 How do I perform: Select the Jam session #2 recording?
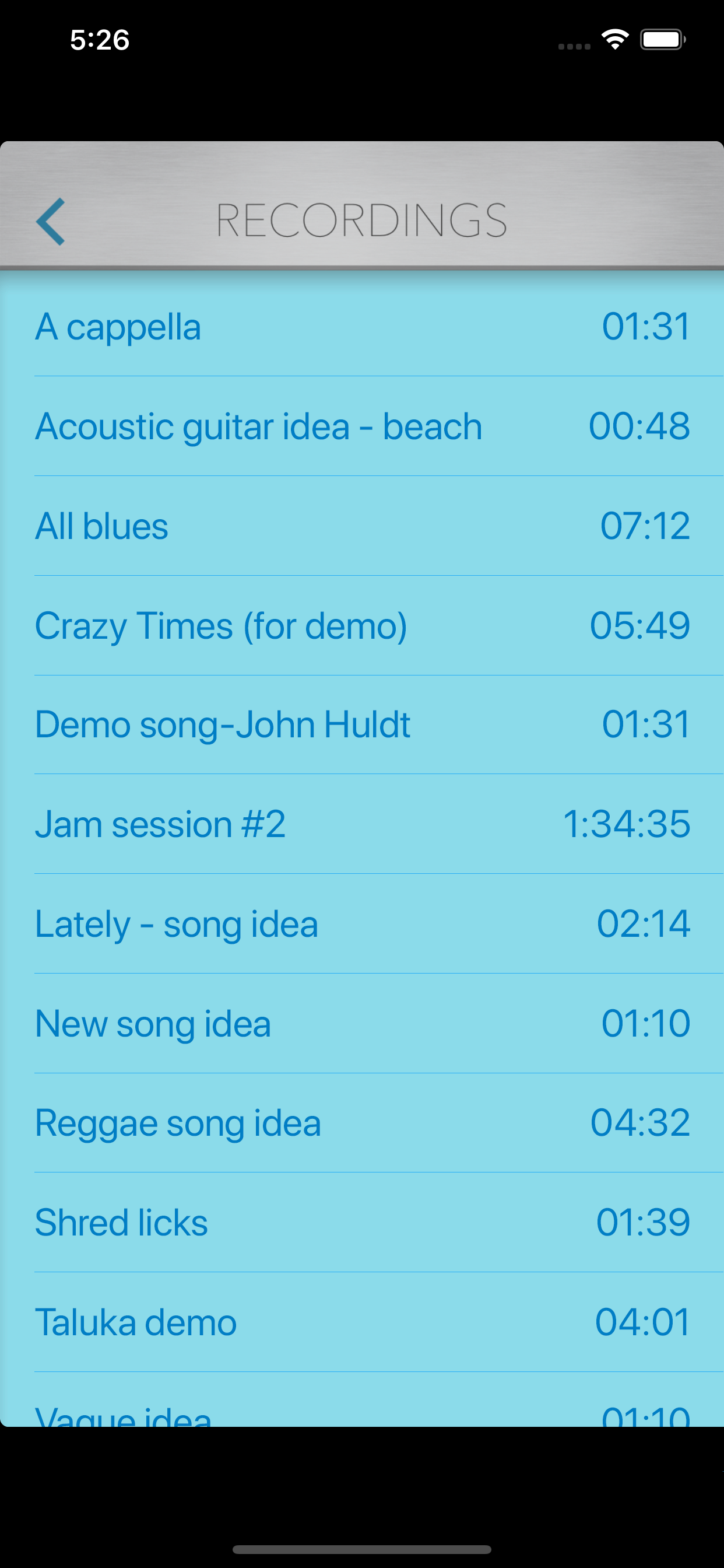pos(361,824)
